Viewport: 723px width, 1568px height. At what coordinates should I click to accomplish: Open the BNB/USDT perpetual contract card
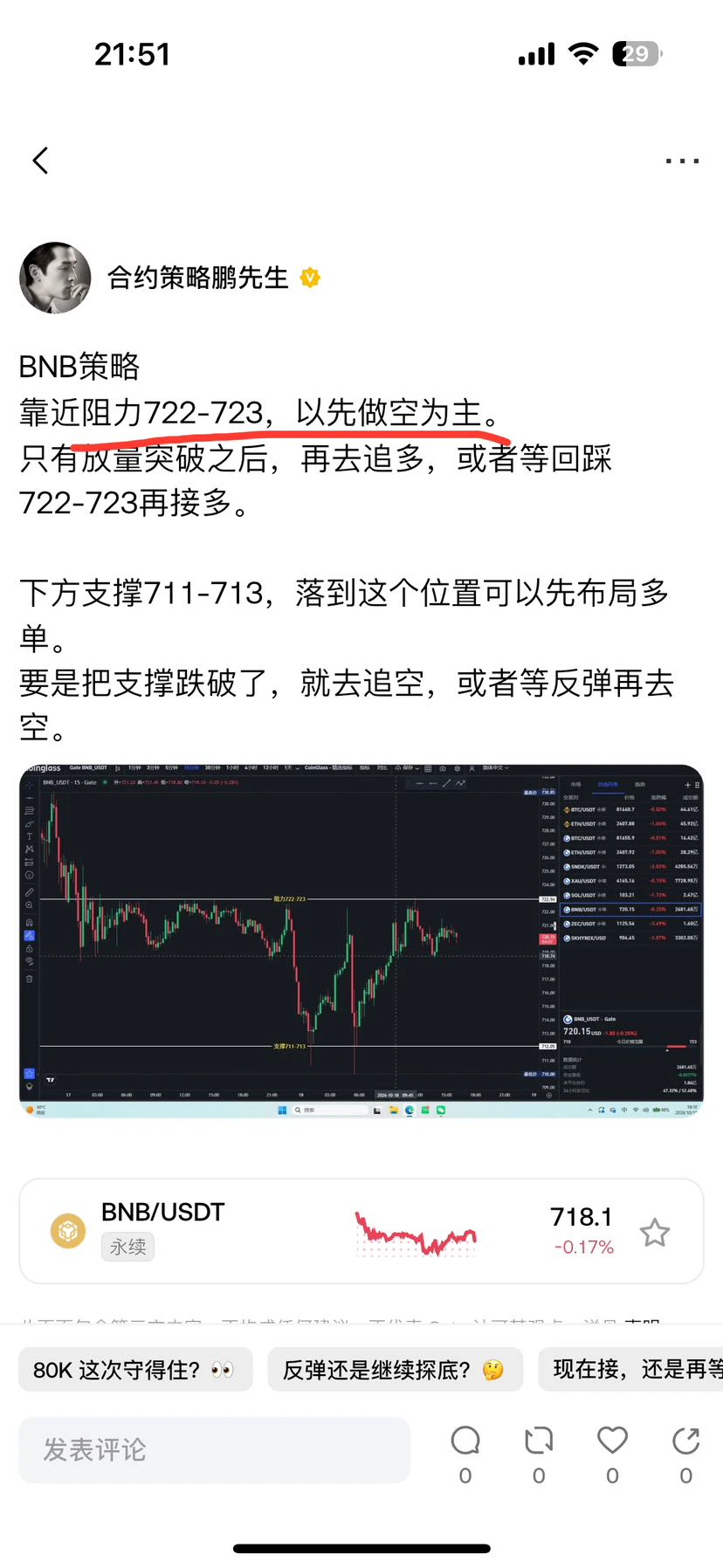coord(361,1231)
